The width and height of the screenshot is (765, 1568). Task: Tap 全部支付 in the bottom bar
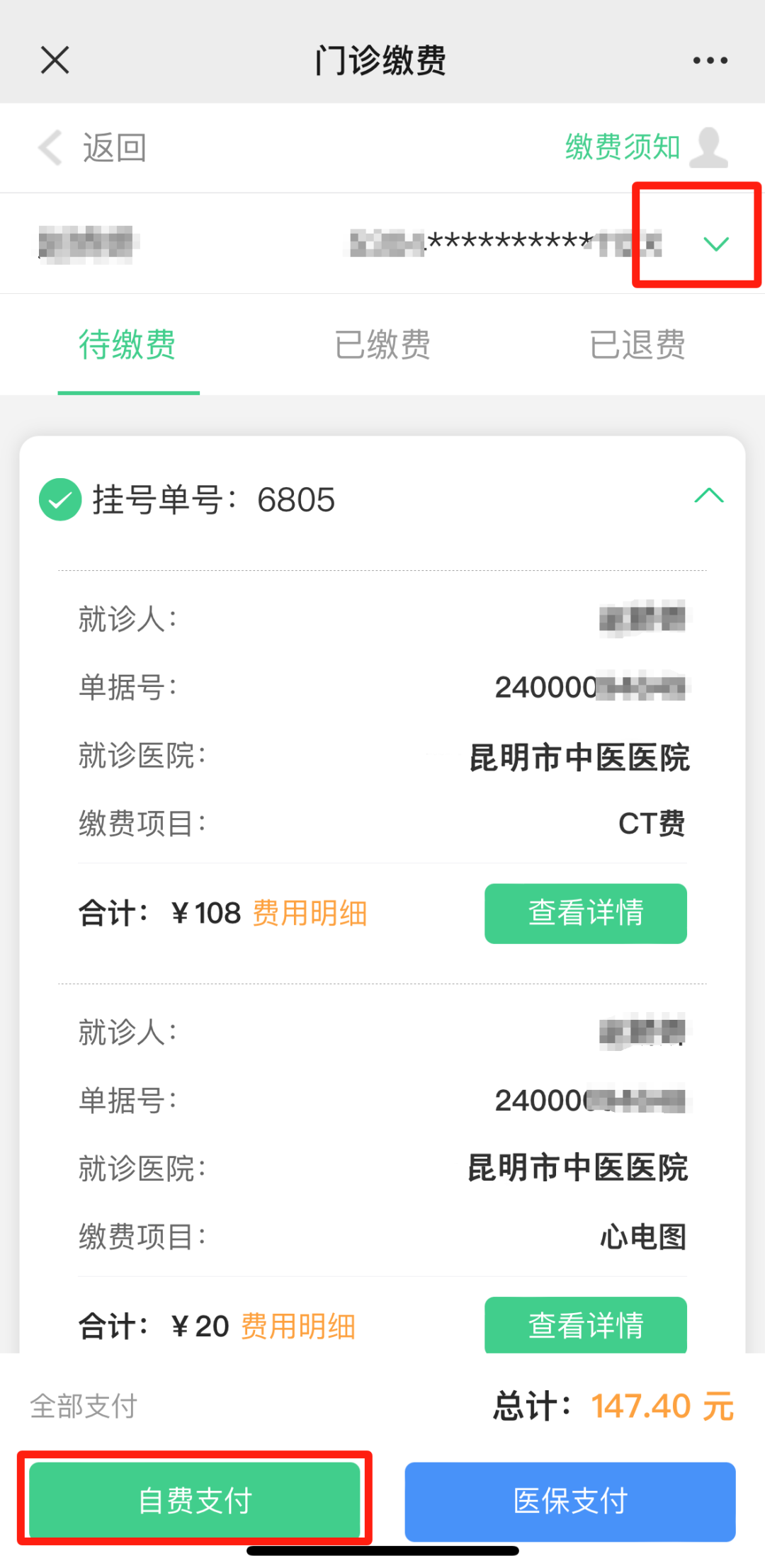83,1407
